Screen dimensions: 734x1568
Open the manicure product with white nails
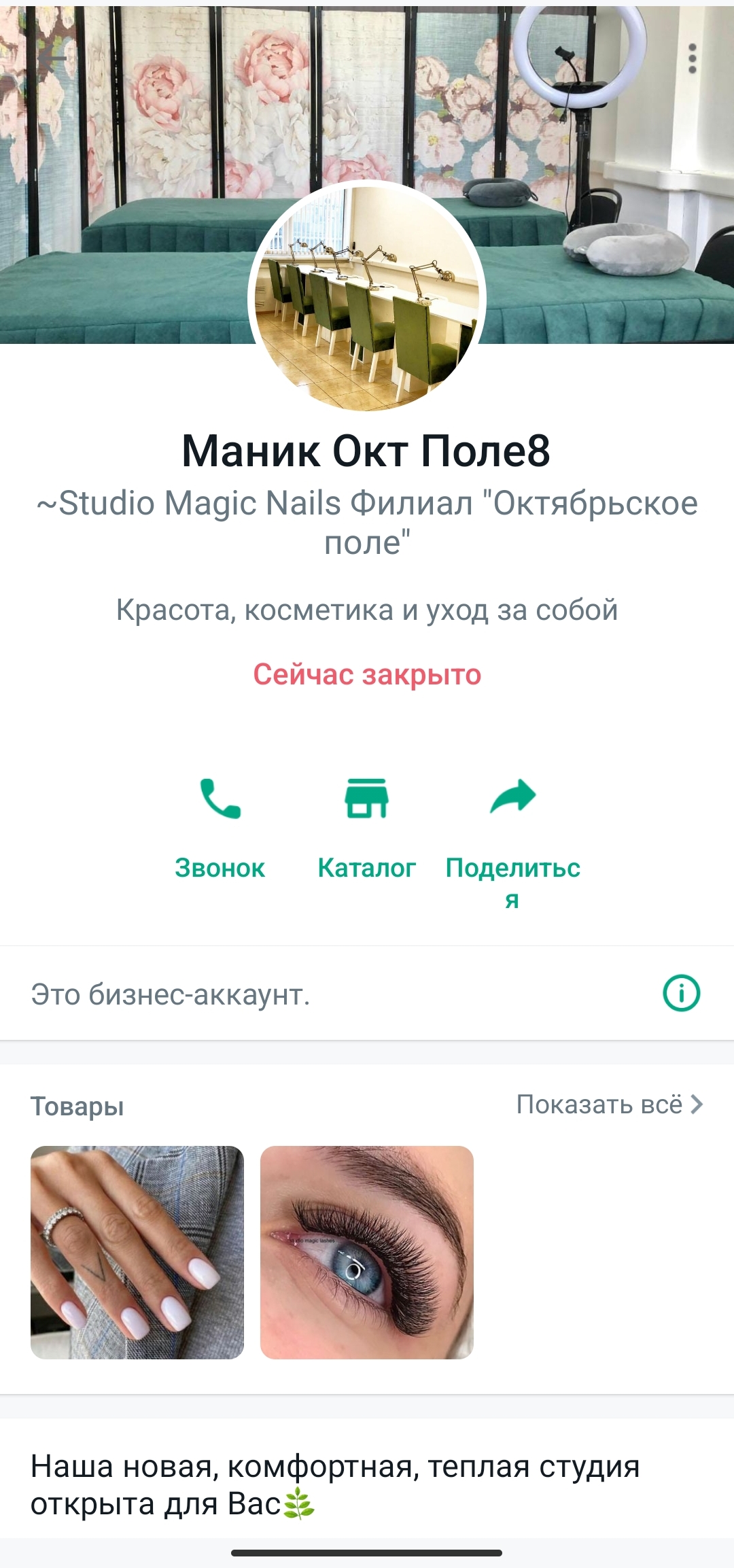[x=137, y=1253]
